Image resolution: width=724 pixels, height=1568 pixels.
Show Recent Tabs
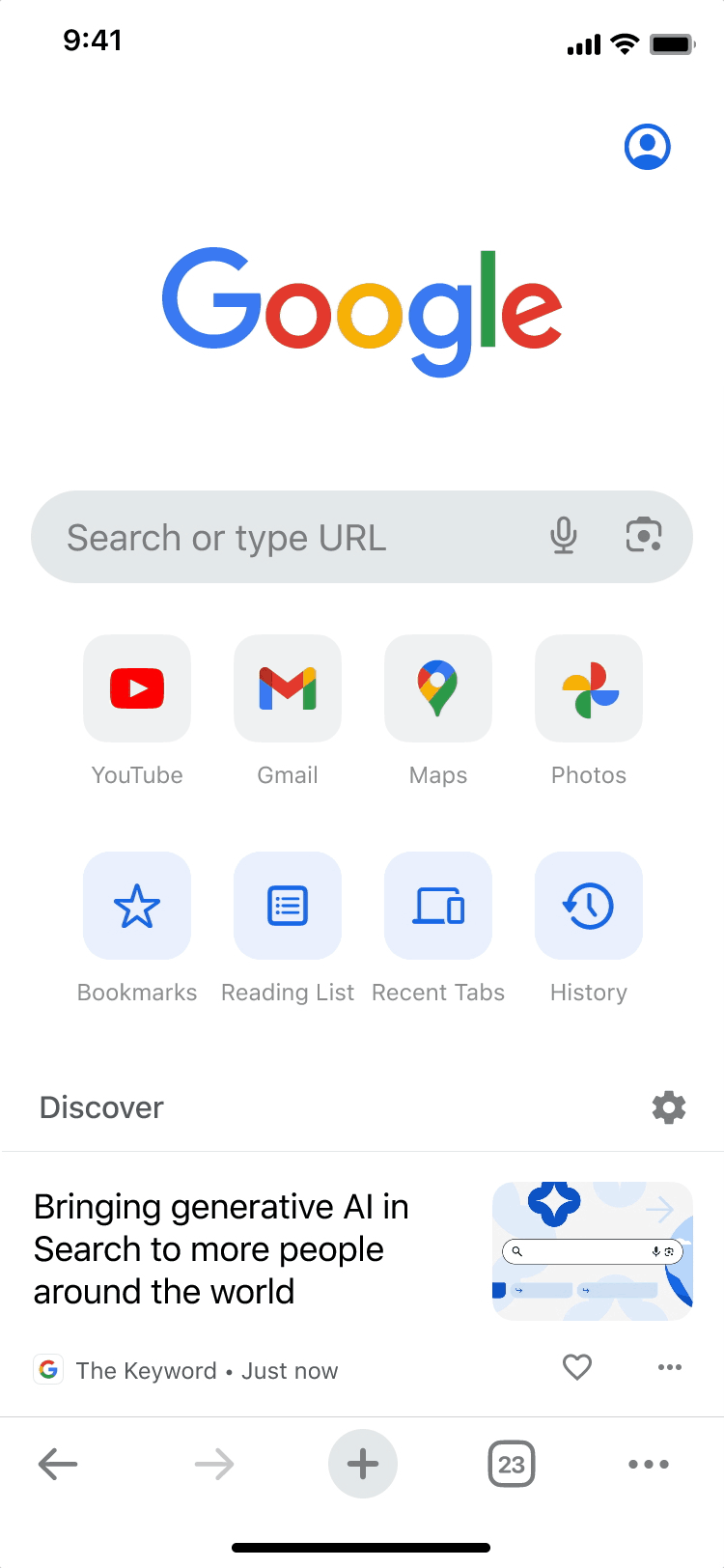click(x=438, y=906)
